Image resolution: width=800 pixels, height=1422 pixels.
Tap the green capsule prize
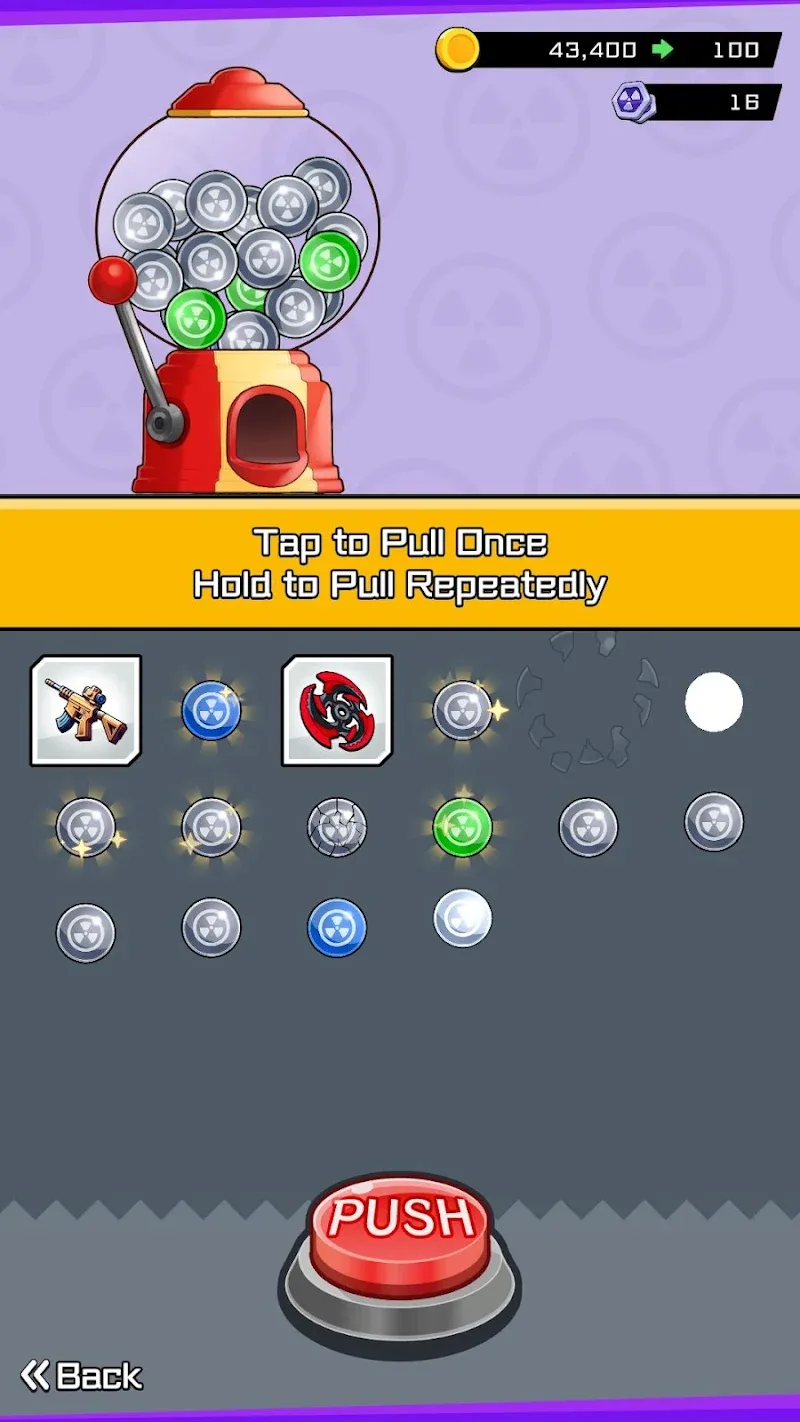pyautogui.click(x=462, y=827)
